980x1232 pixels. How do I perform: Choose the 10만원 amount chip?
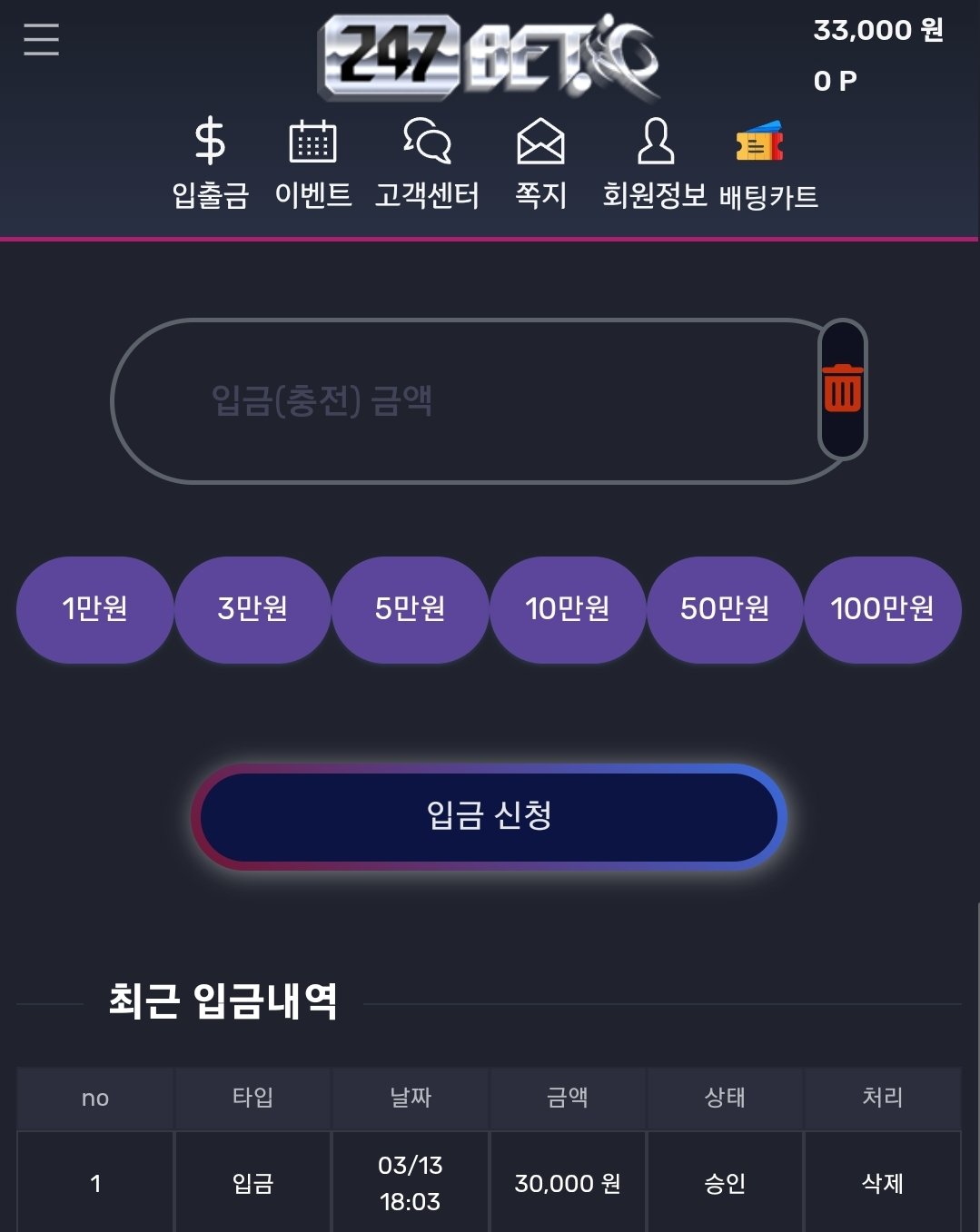click(x=568, y=609)
